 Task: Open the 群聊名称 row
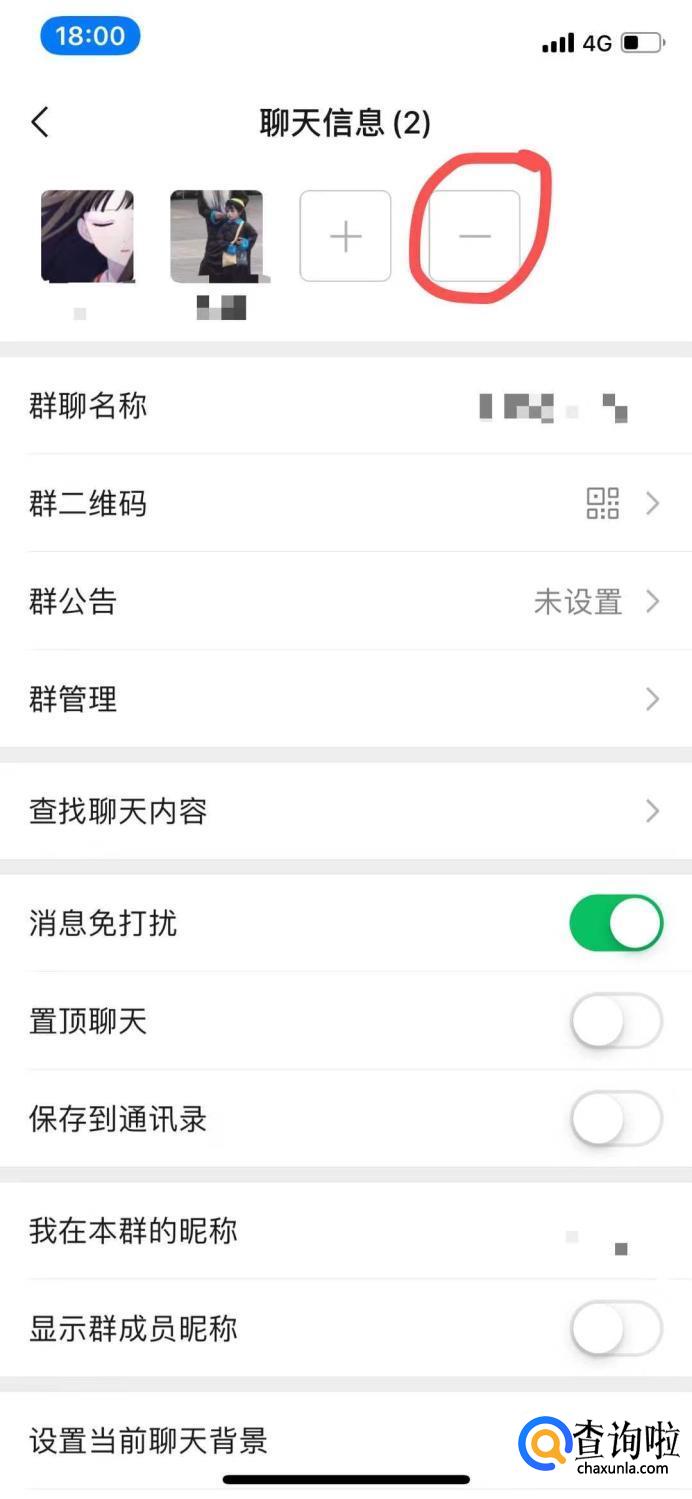click(346, 406)
